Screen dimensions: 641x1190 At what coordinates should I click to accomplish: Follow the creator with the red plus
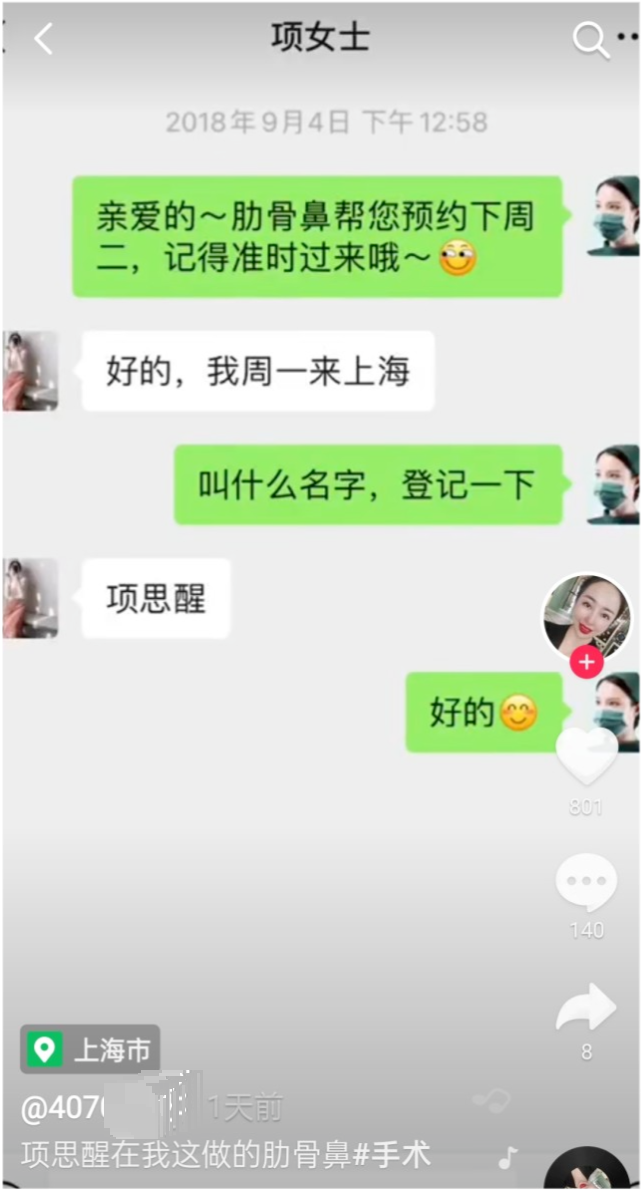586,663
